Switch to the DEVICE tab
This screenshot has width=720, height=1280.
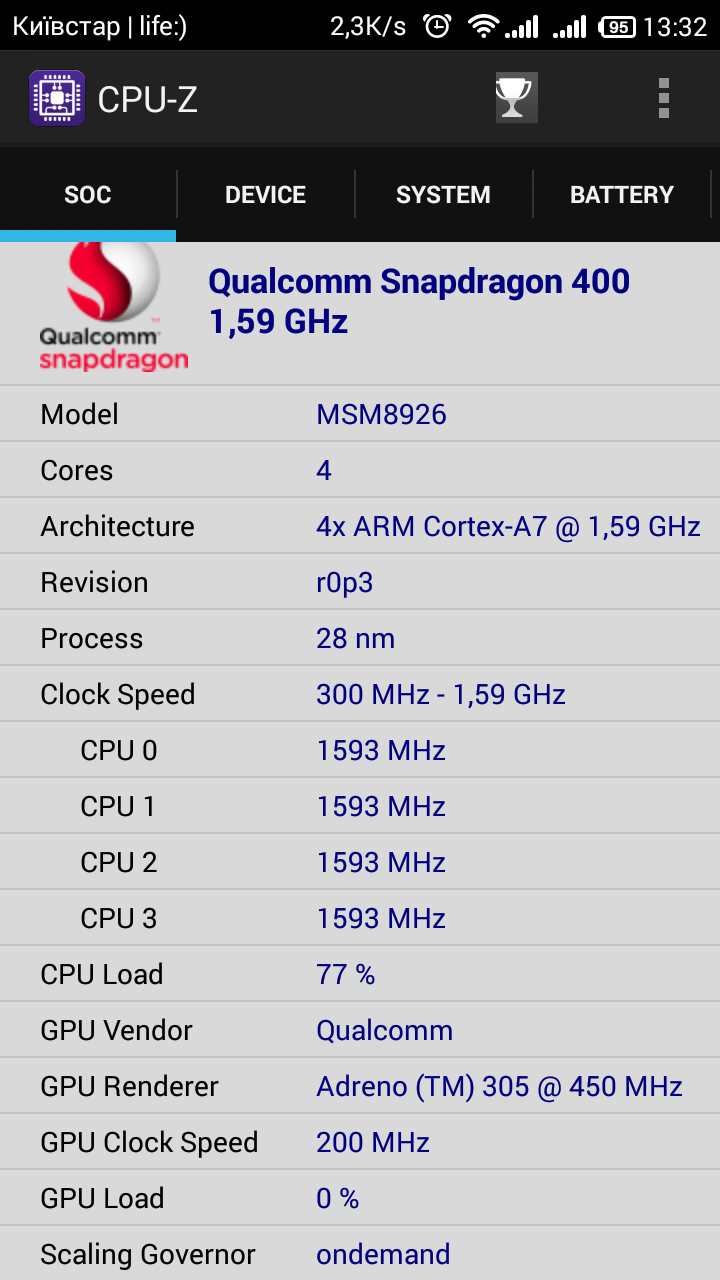click(x=265, y=195)
